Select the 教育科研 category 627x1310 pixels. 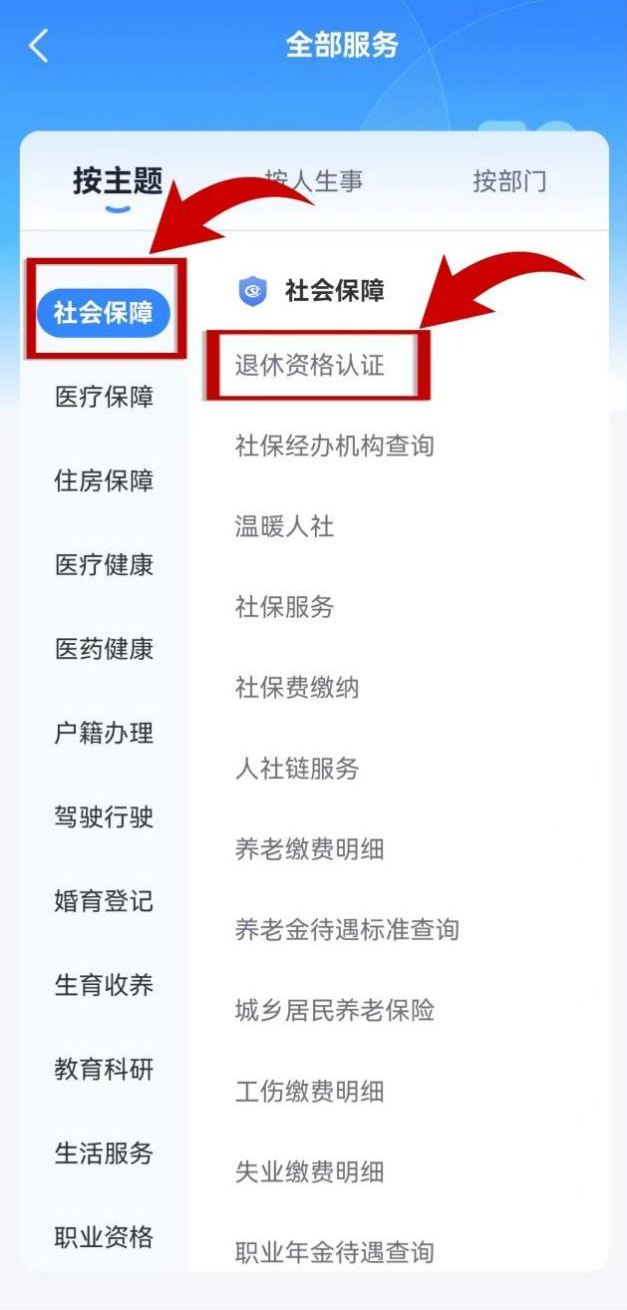pos(104,1069)
